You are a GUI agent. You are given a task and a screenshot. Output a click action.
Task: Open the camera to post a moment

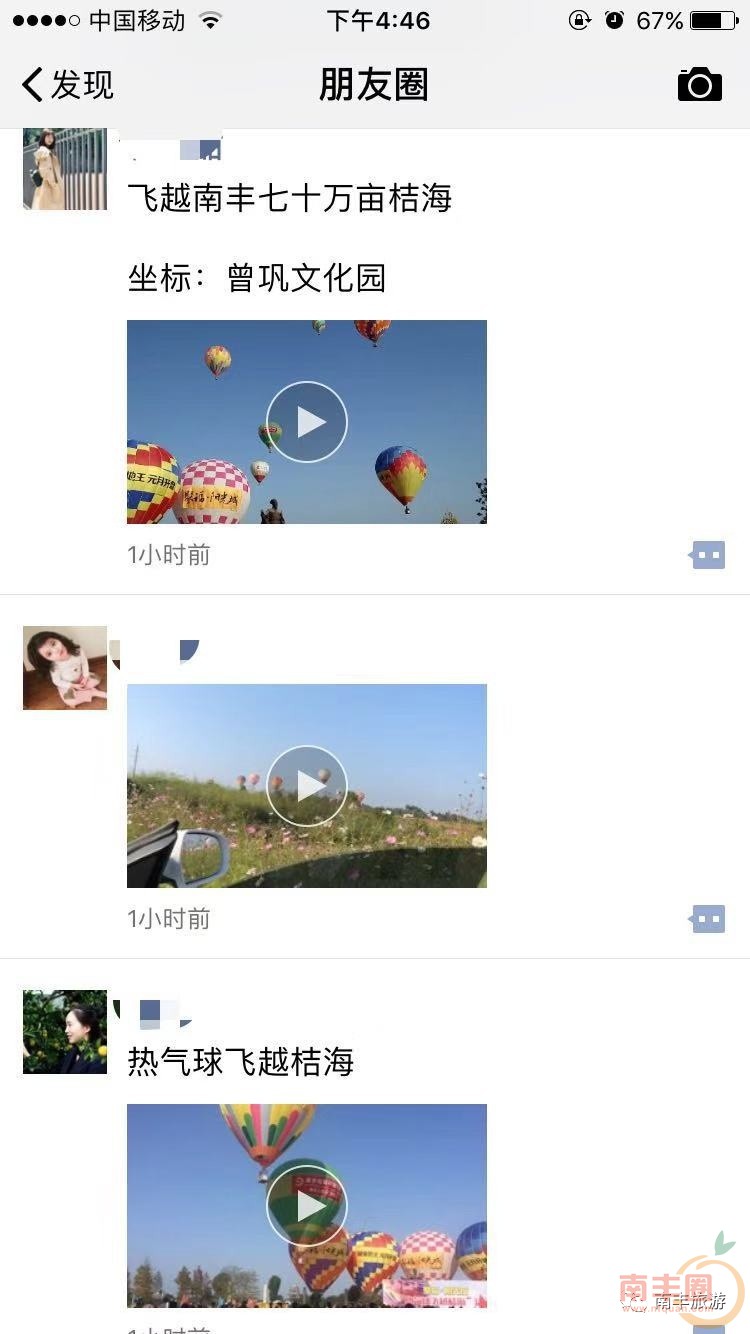point(699,85)
